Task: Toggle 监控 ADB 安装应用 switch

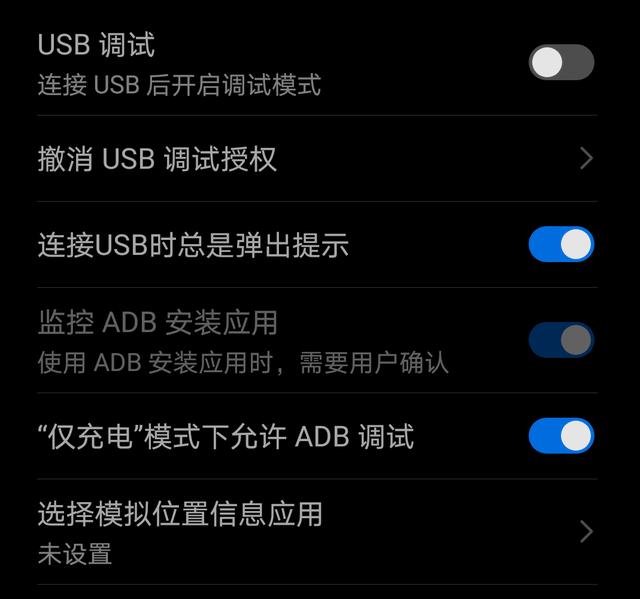Action: pyautogui.click(x=561, y=340)
